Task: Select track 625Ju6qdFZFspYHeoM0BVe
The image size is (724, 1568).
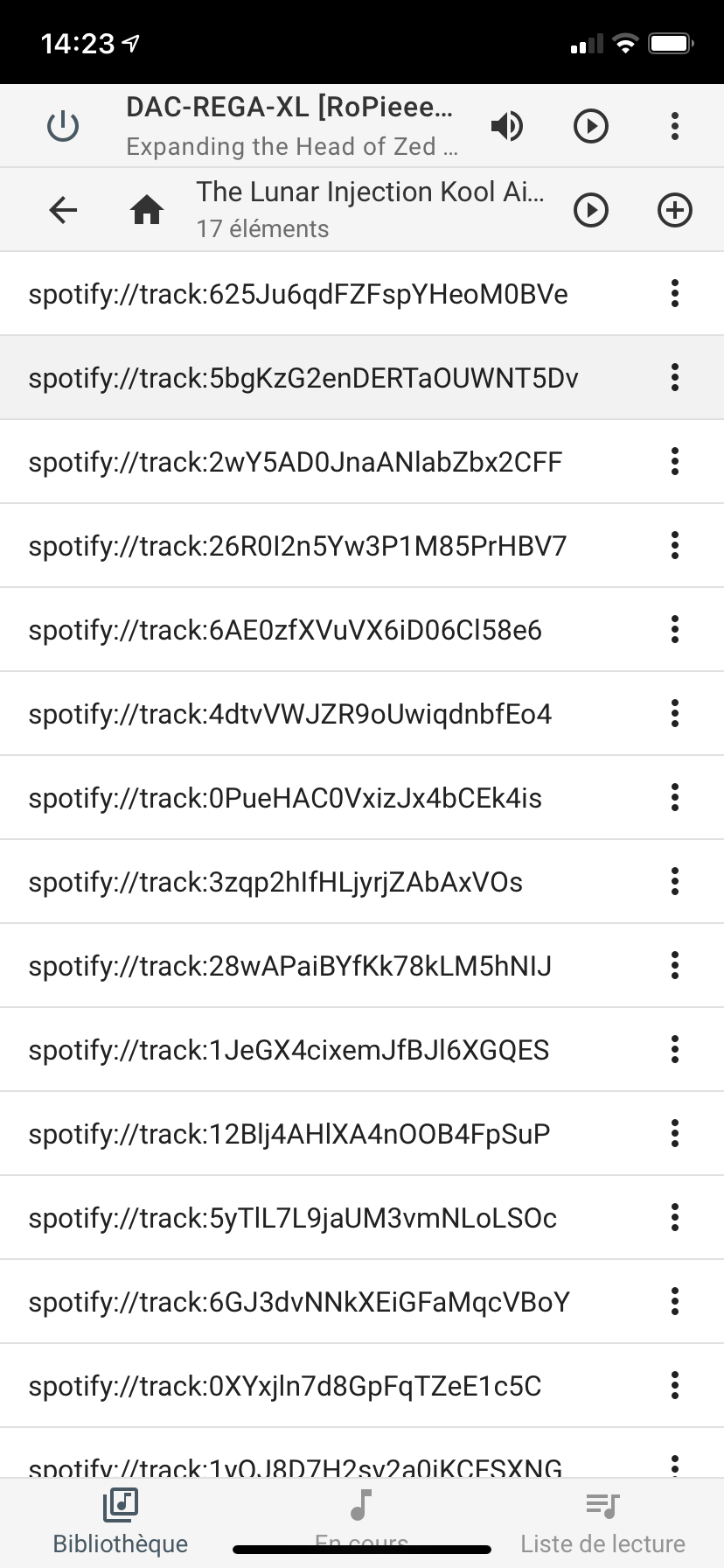Action: pos(298,294)
